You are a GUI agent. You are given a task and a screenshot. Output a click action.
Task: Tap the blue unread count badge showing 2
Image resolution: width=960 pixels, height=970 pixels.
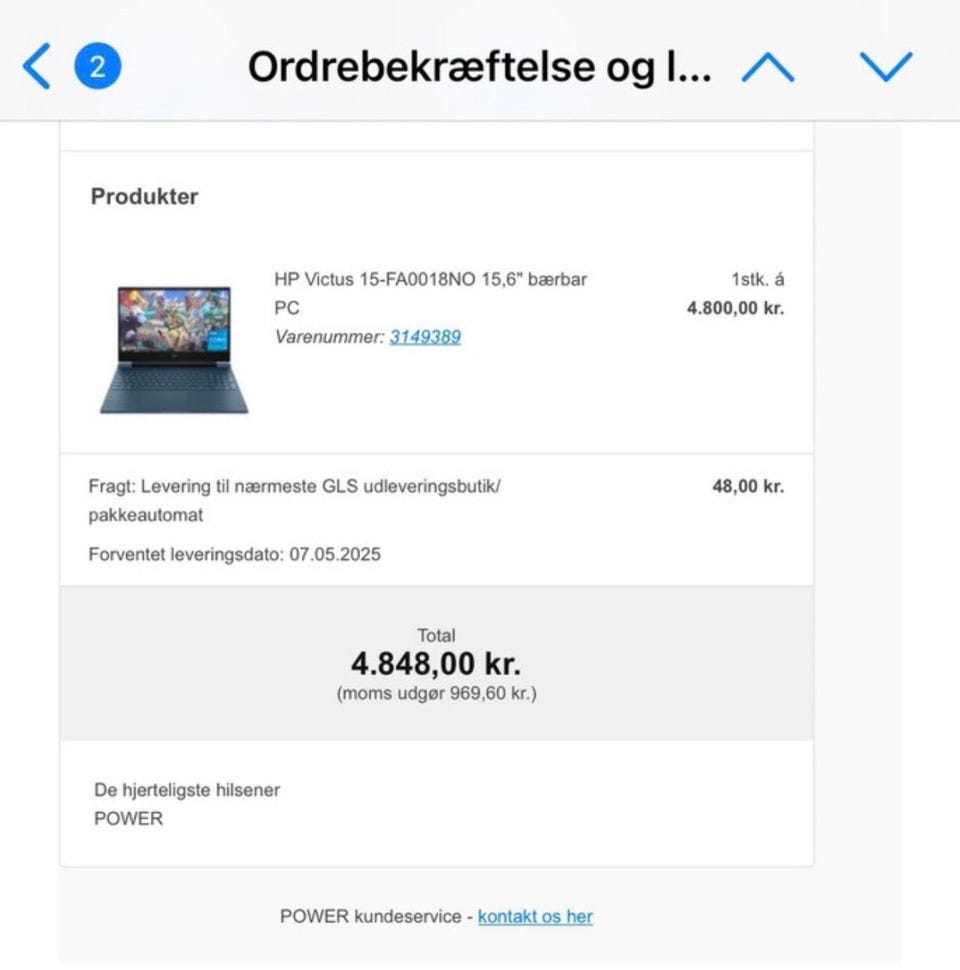click(97, 66)
